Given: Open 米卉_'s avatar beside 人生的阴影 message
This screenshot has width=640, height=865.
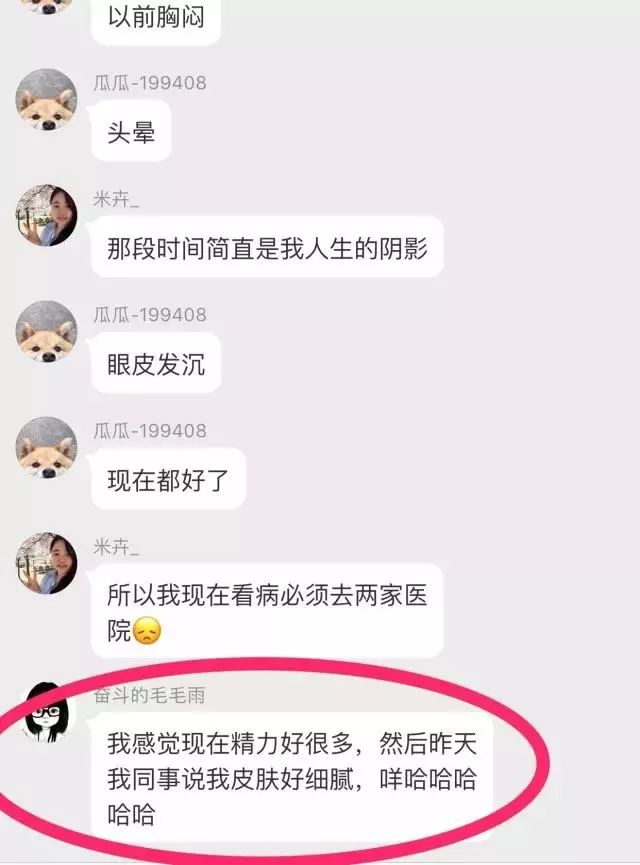Looking at the screenshot, I should coord(46,215).
